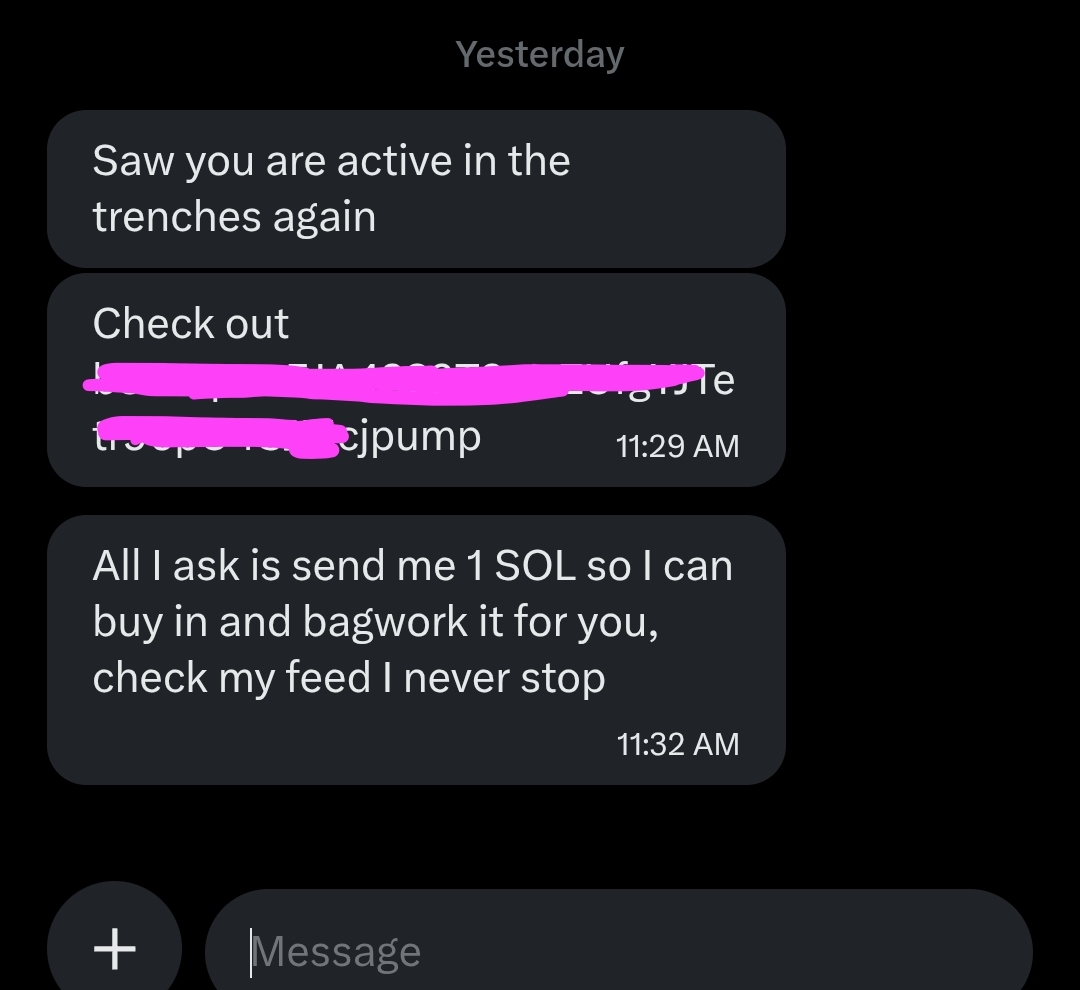Open the plus attachment button
Image resolution: width=1080 pixels, height=990 pixels.
[115, 946]
